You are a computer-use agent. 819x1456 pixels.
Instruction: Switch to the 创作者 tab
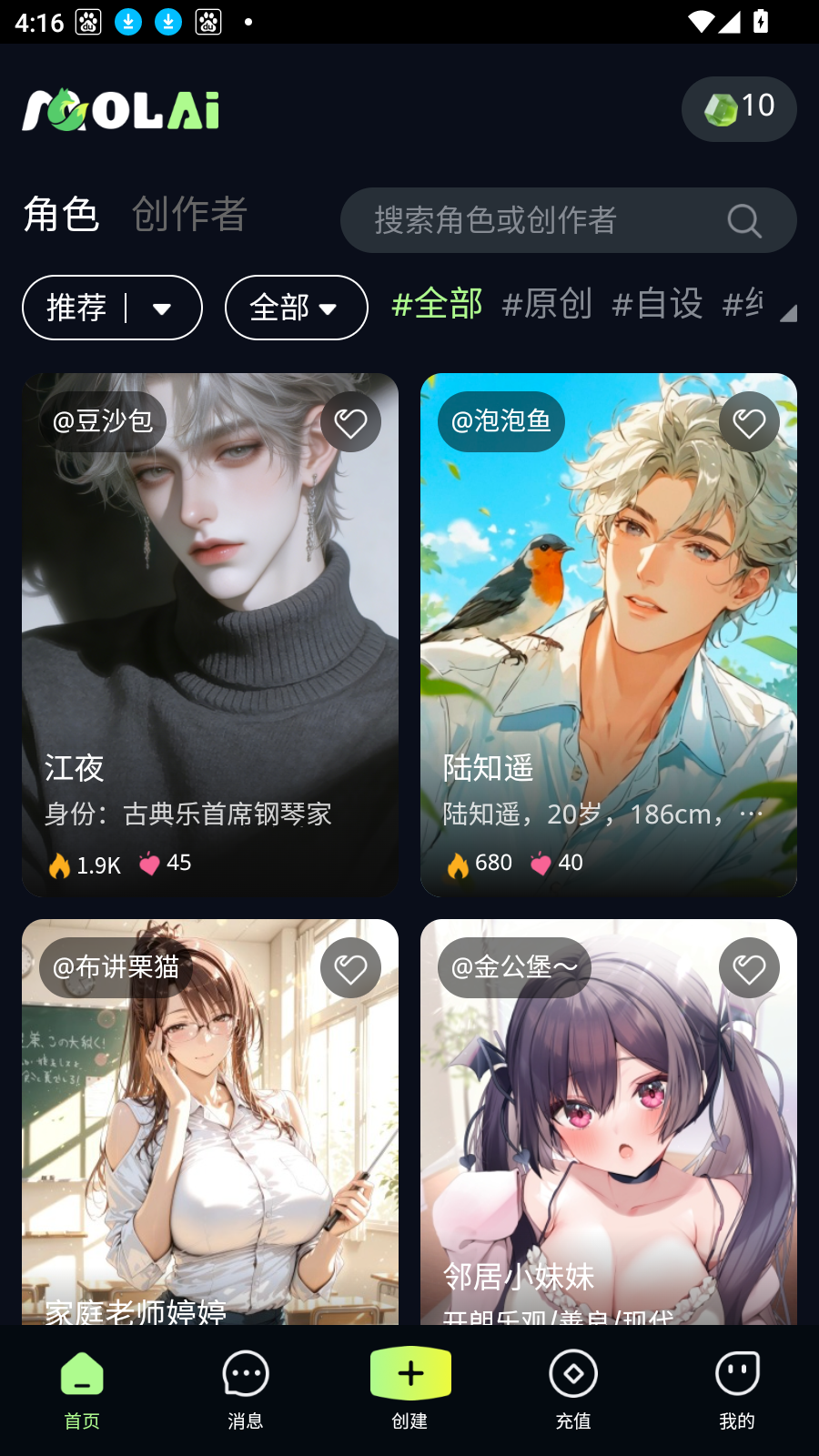[189, 215]
